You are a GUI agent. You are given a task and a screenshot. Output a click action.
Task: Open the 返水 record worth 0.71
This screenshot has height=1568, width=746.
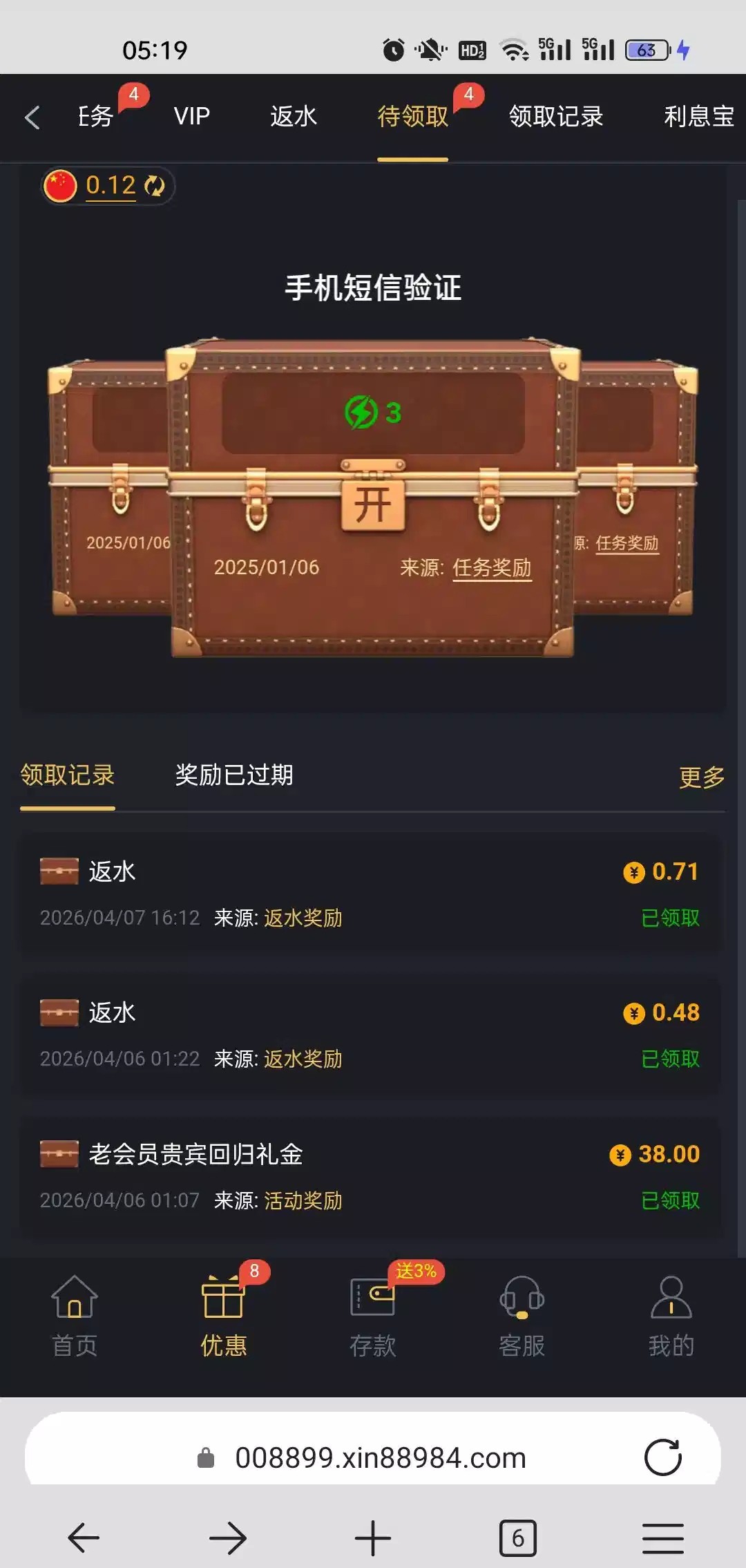(370, 894)
